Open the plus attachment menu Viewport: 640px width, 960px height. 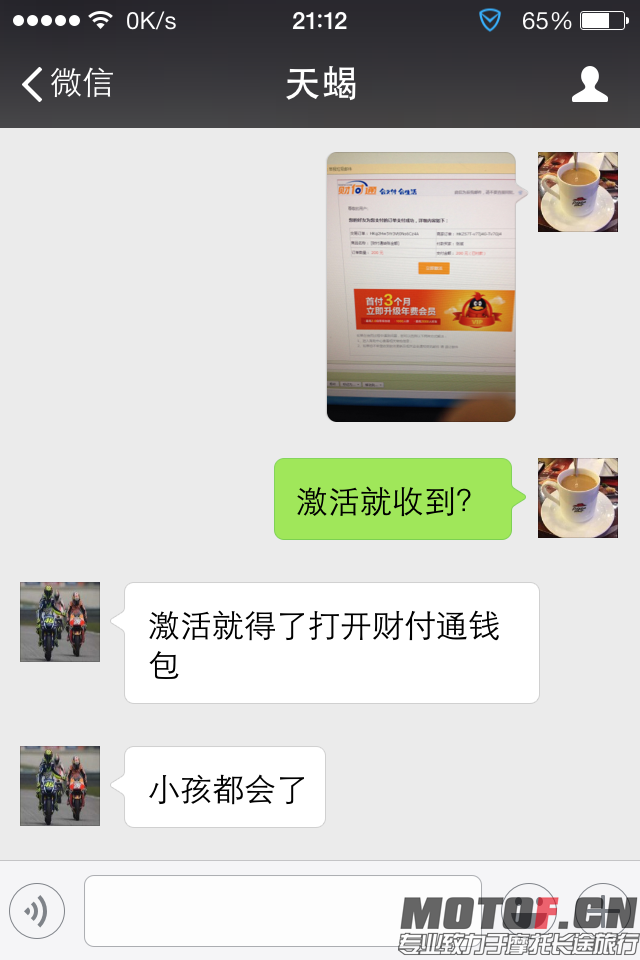click(x=603, y=911)
